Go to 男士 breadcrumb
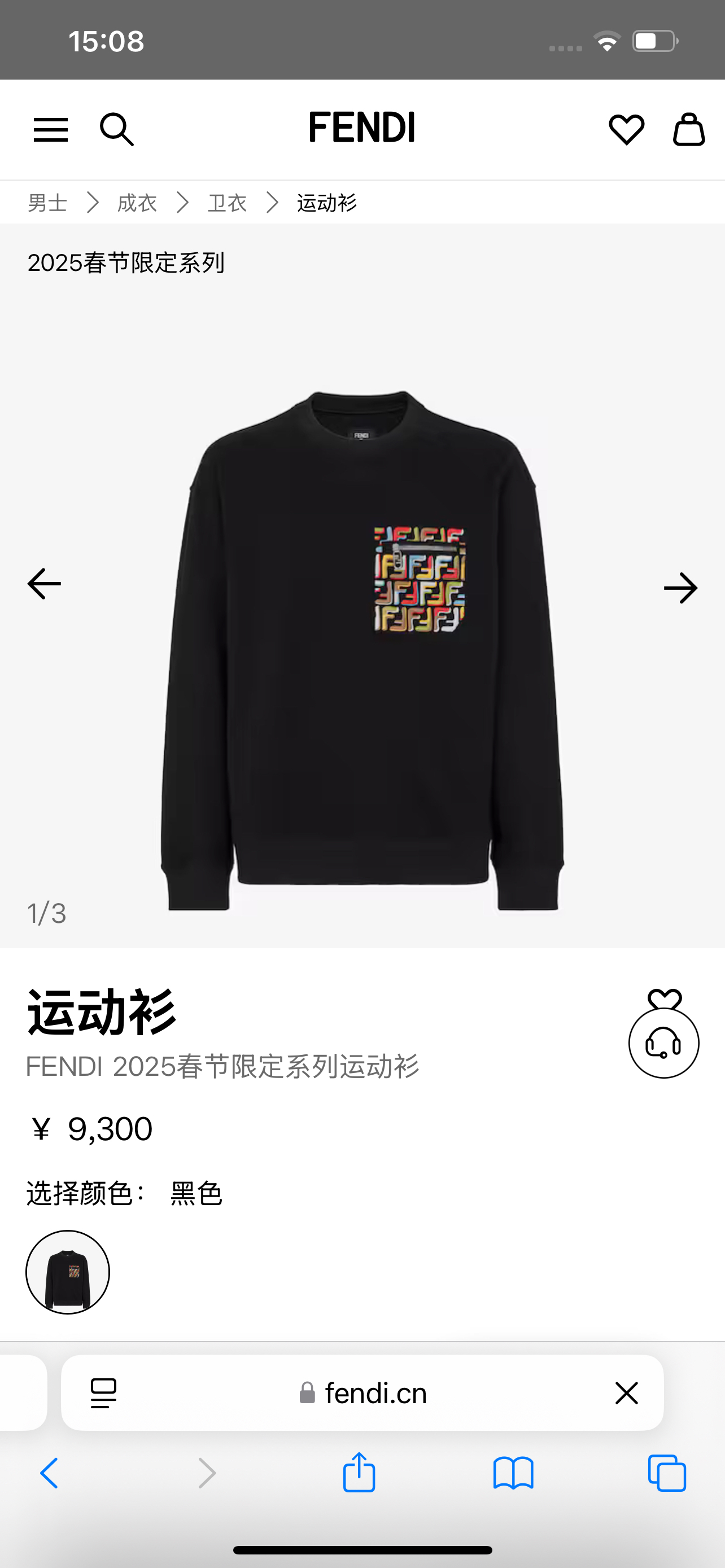 [47, 203]
